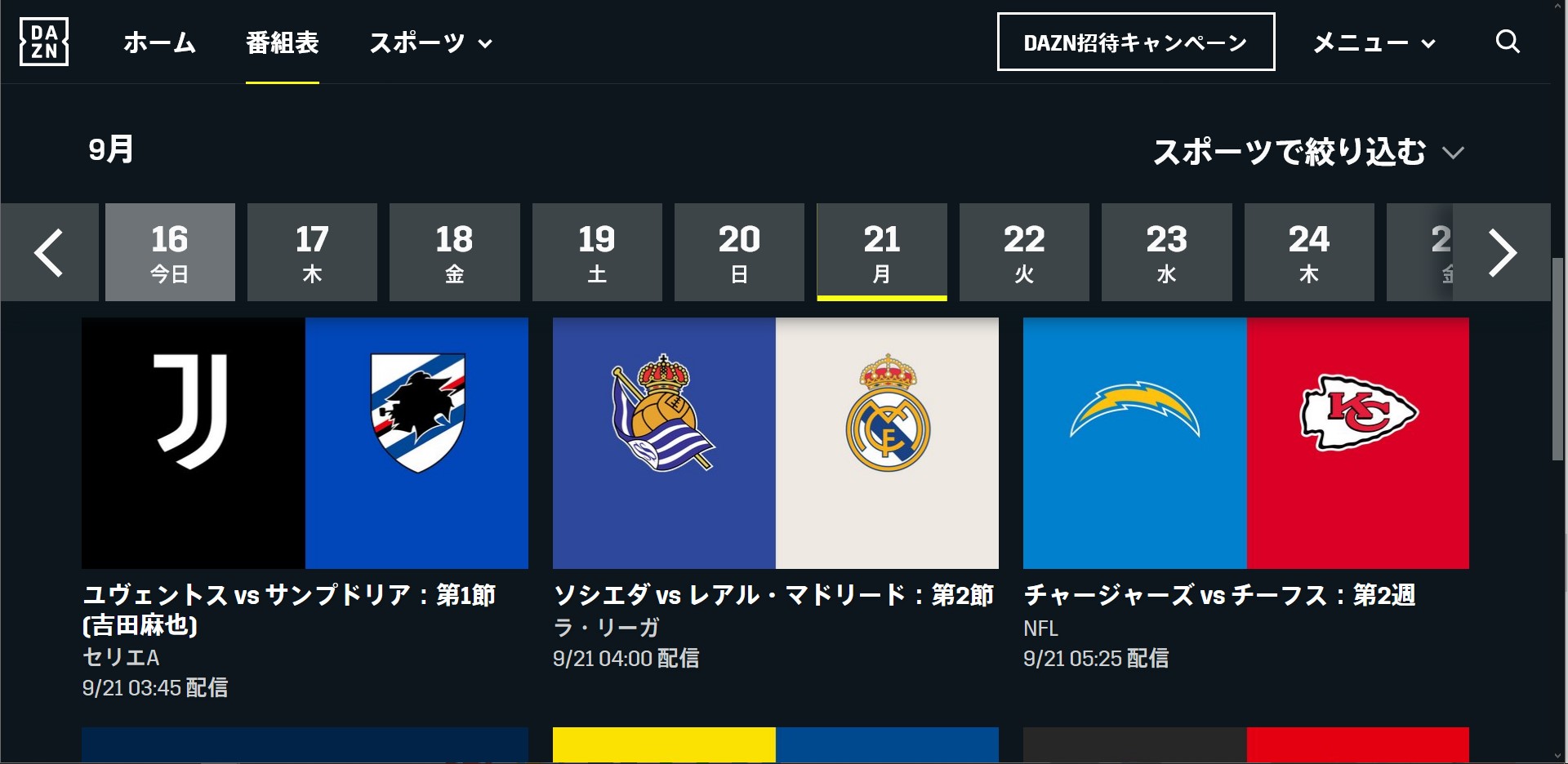Open the チャージャーズ vs チーフス NFL card
The width and height of the screenshot is (1568, 764).
1245,443
